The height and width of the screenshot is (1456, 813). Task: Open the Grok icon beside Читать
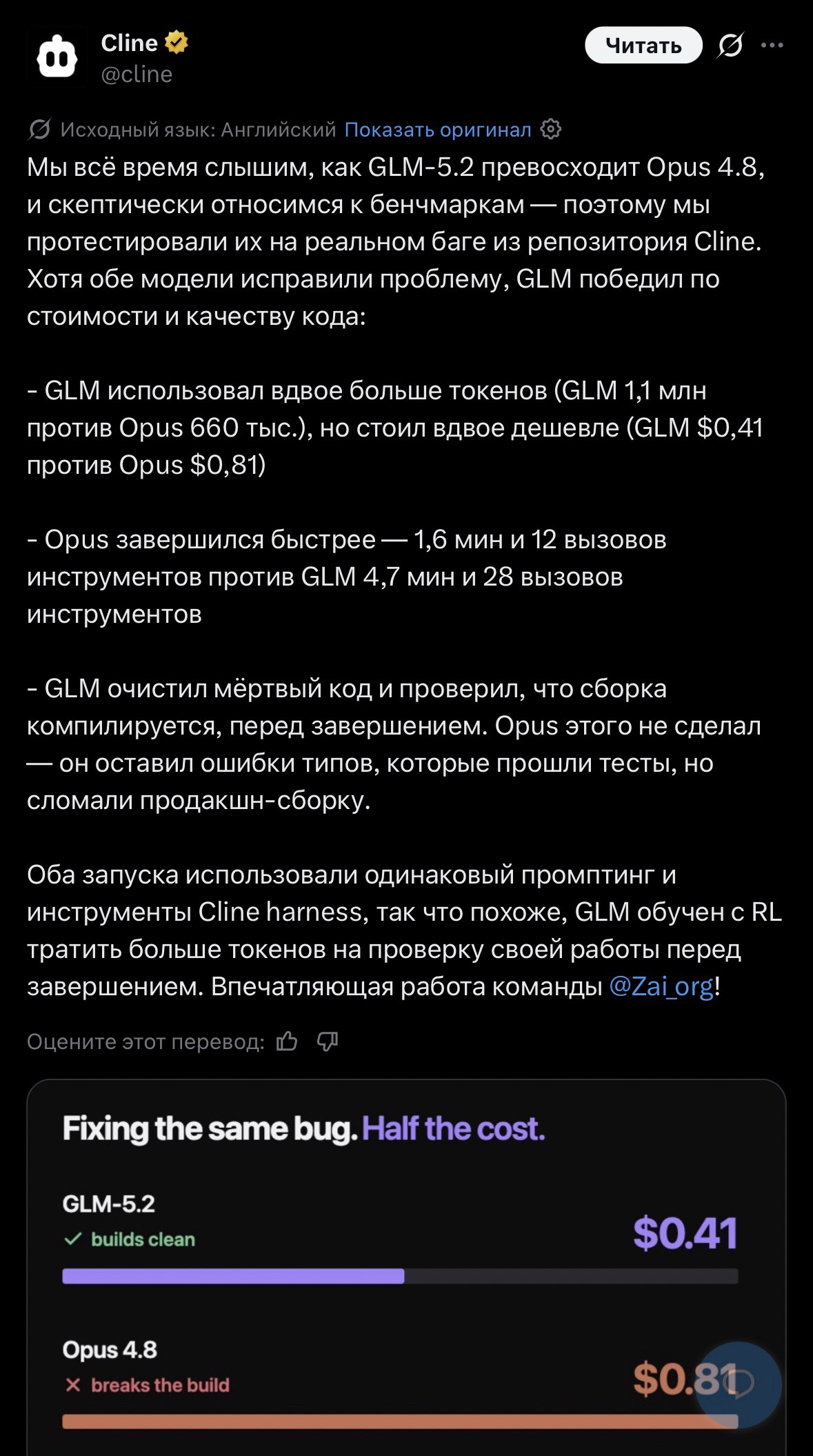click(x=730, y=46)
